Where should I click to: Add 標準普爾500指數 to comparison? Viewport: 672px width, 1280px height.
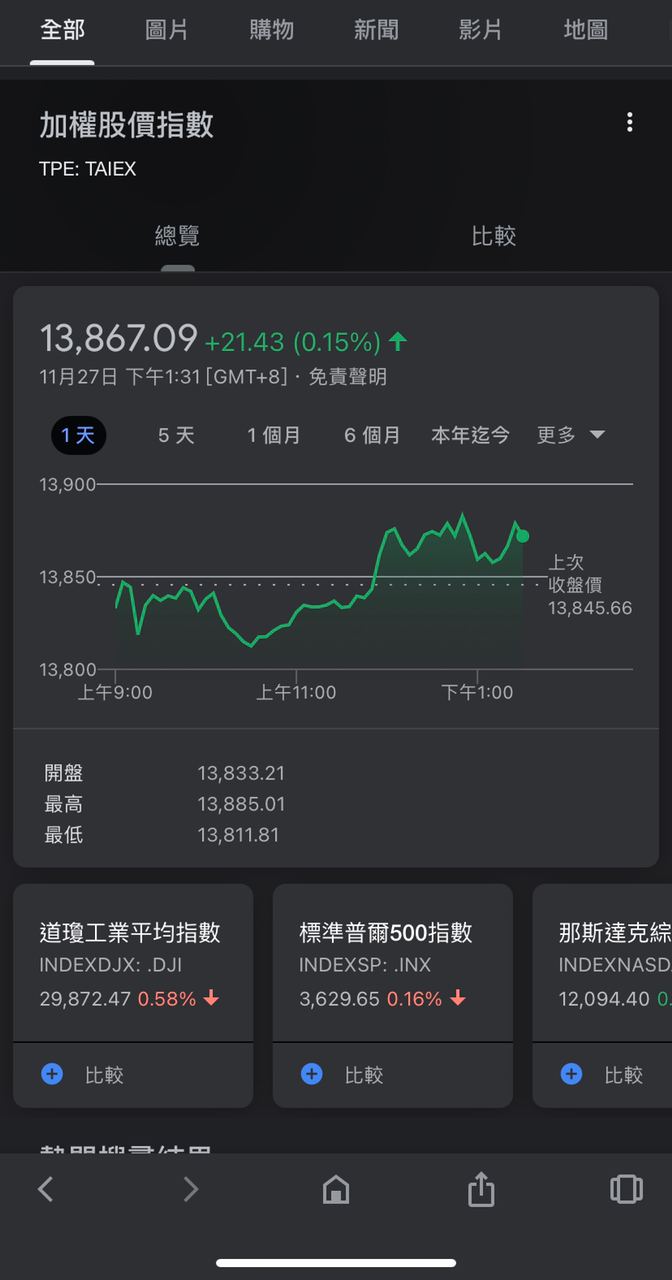click(345, 1075)
